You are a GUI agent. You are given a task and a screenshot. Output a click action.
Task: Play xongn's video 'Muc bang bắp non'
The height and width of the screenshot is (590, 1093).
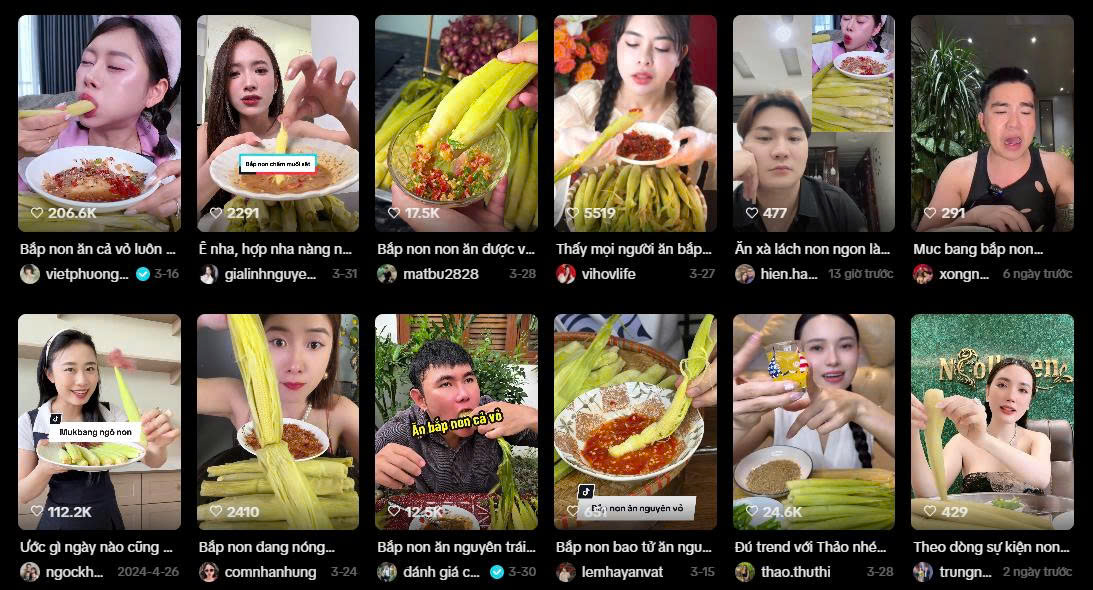(992, 122)
